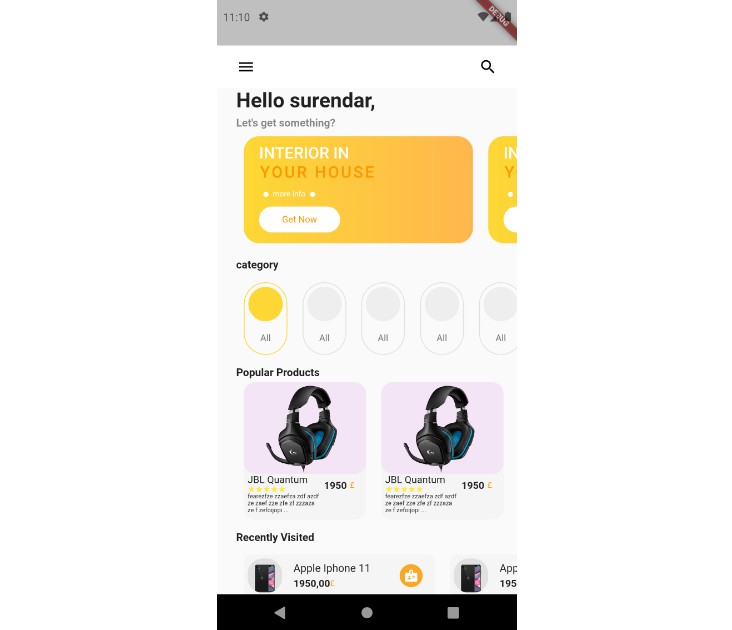The height and width of the screenshot is (630, 732).
Task: Open the Apple Iphone 11 recently visited item
Action: [x=331, y=574]
